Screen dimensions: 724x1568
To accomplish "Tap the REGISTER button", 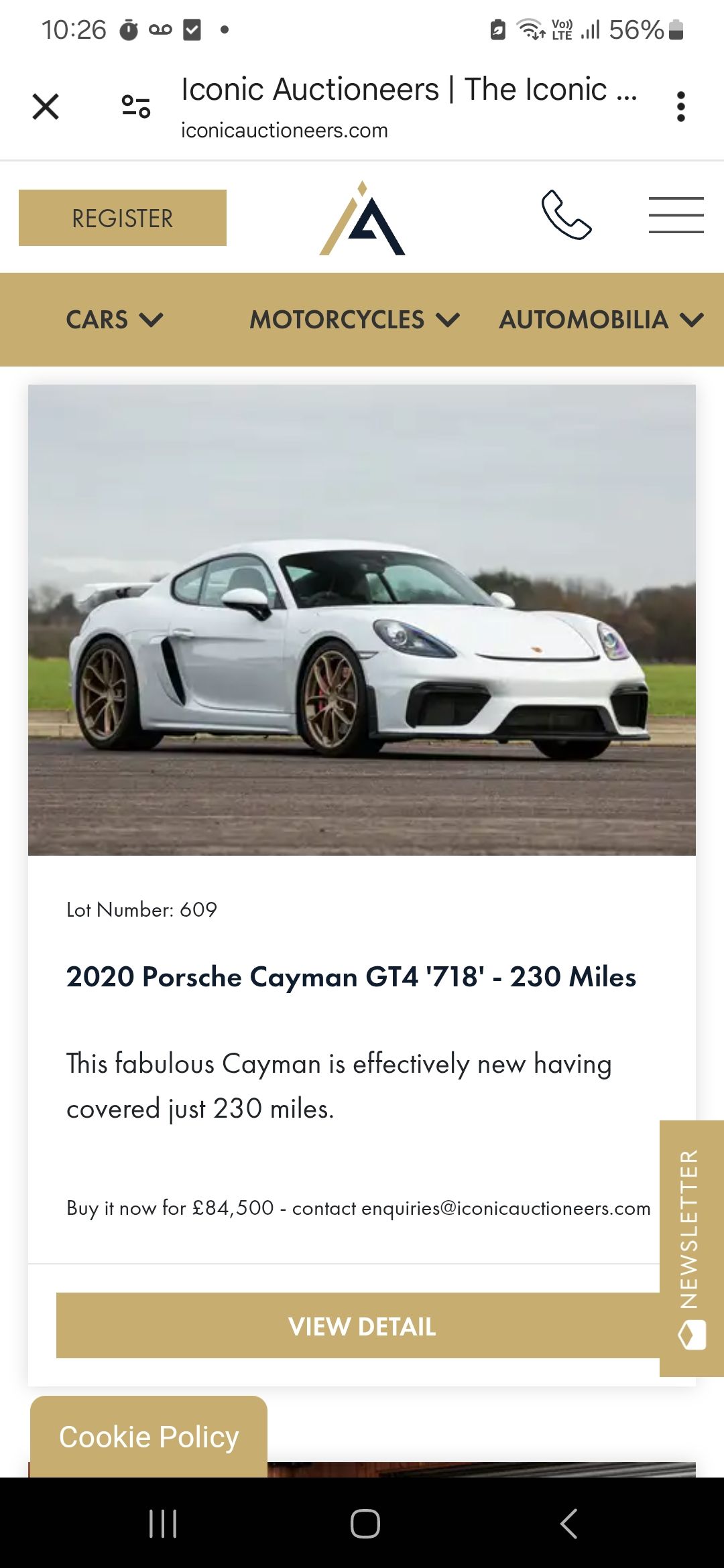I will point(123,218).
